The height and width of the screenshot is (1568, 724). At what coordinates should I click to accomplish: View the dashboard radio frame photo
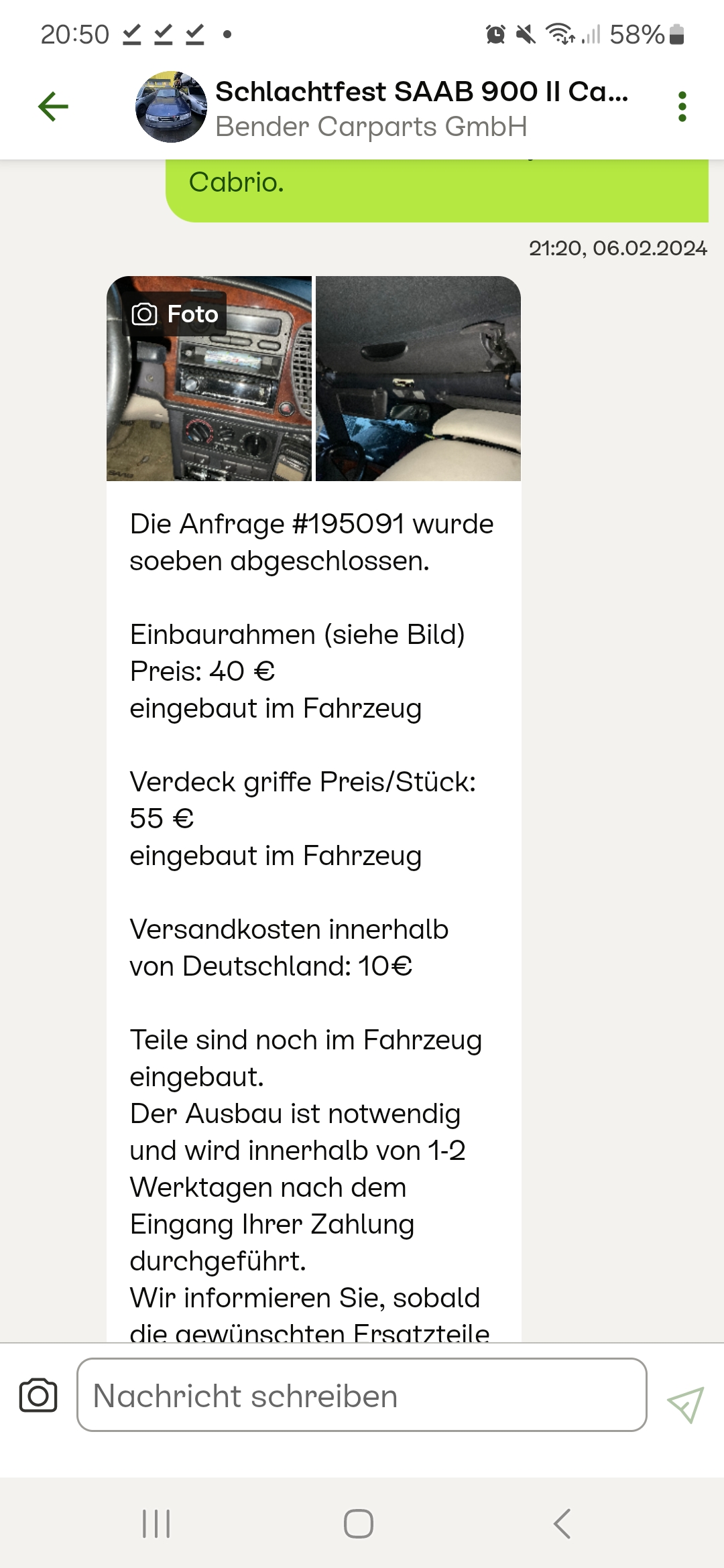(x=209, y=379)
